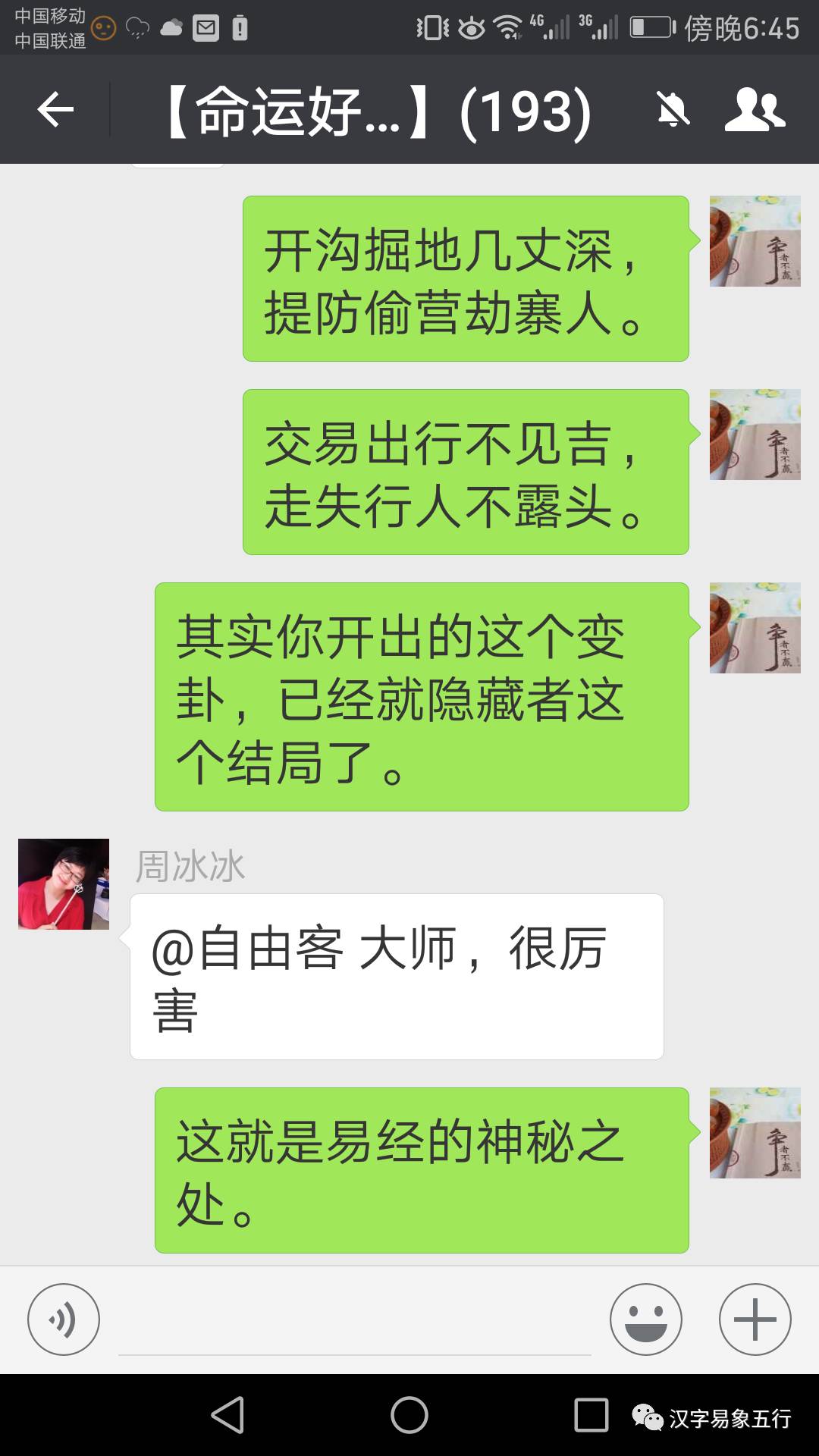819x1456 pixels.
Task: Go back from the group chat
Action: pyautogui.click(x=55, y=111)
